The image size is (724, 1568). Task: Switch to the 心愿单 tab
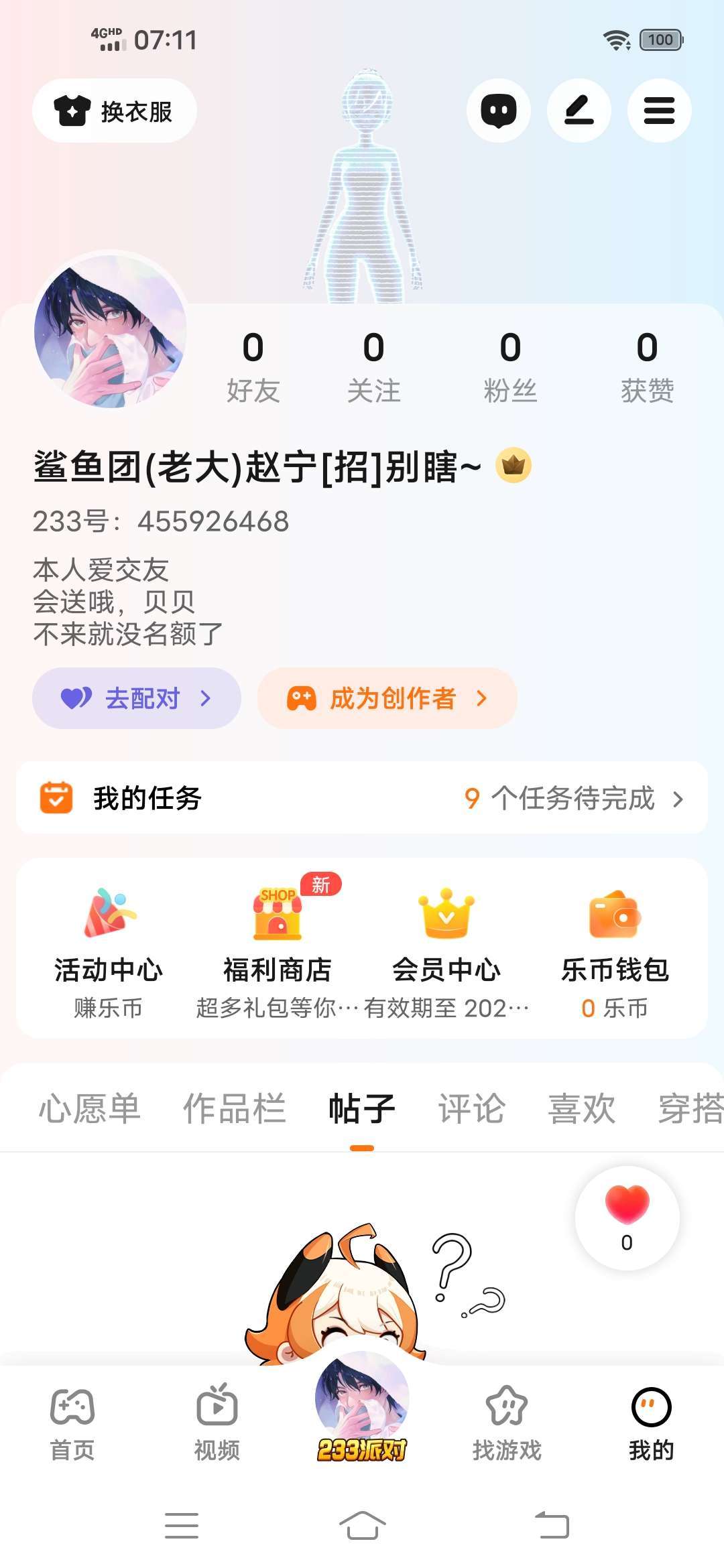[90, 1108]
